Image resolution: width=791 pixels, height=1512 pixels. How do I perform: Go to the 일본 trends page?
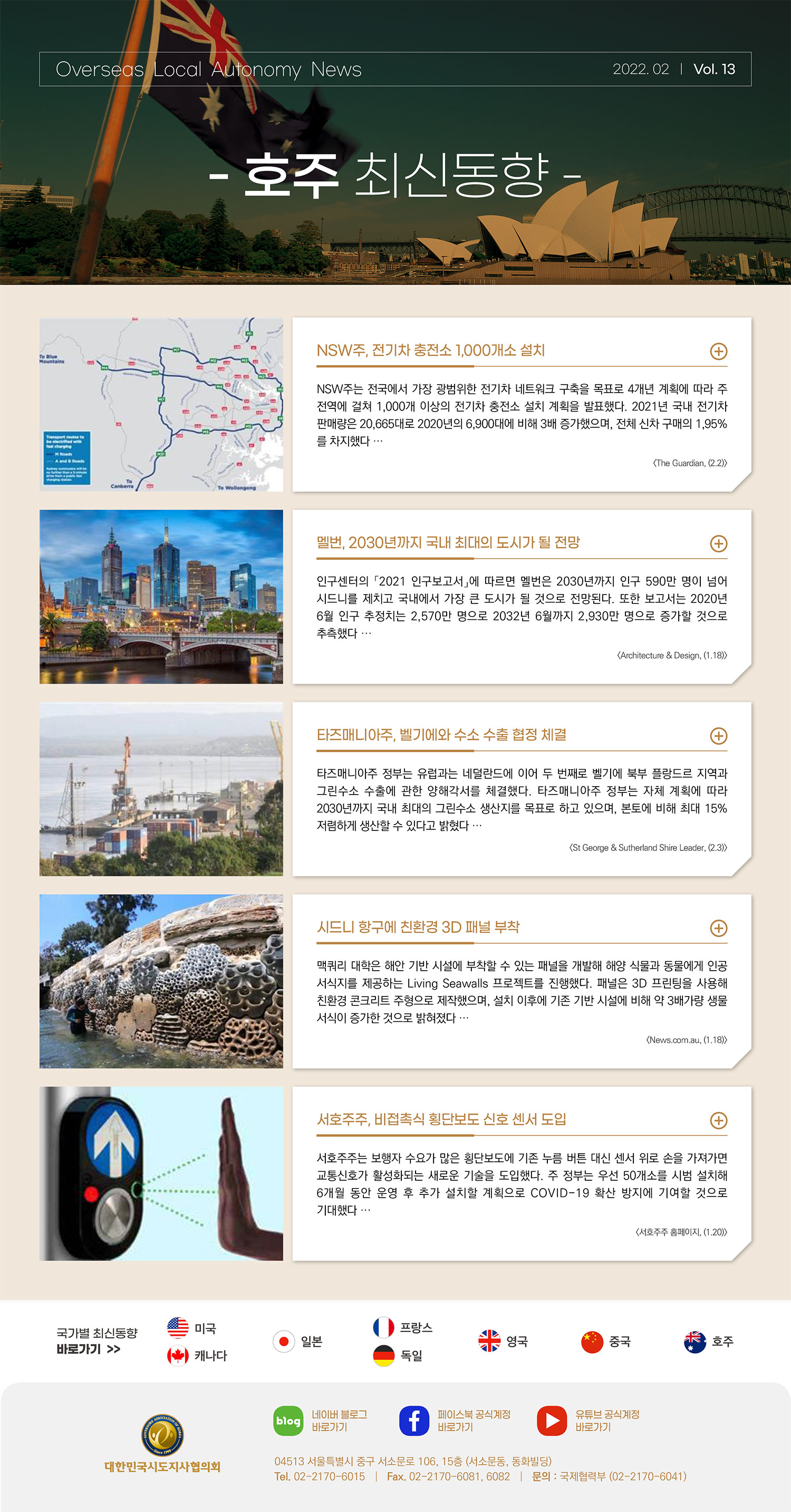pyautogui.click(x=298, y=1341)
